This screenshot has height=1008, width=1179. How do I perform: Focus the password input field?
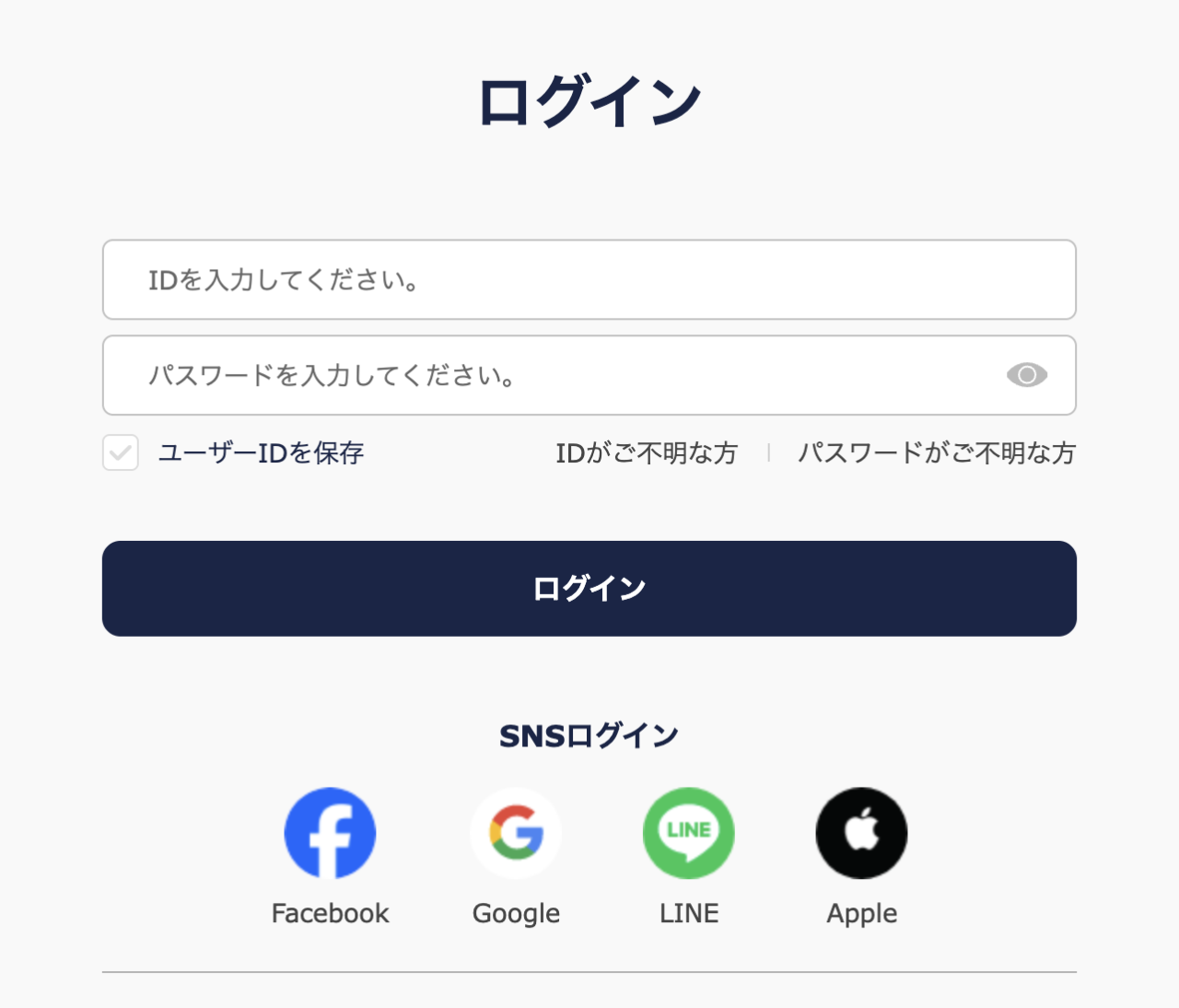[553, 376]
